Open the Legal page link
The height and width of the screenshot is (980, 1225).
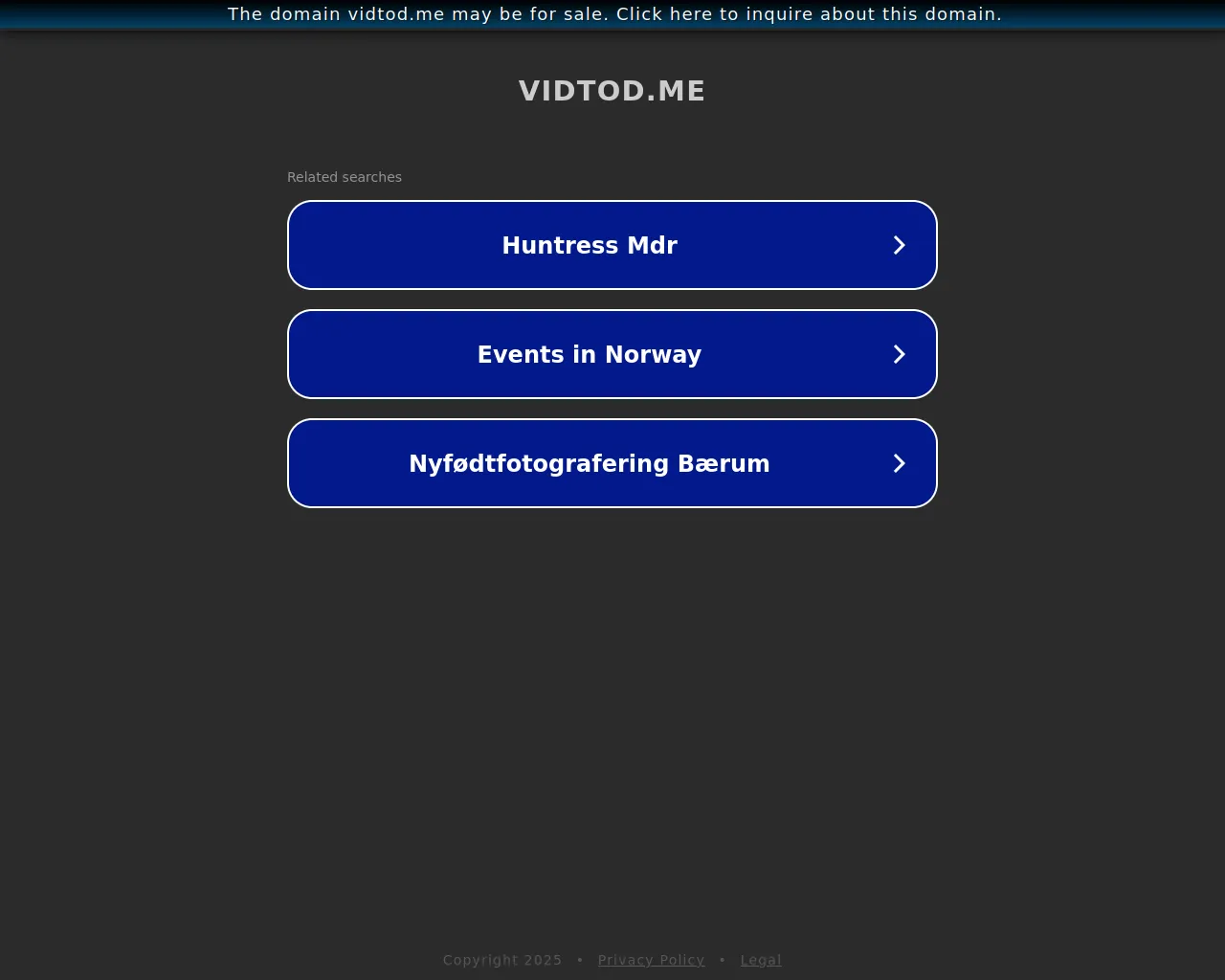tap(761, 960)
